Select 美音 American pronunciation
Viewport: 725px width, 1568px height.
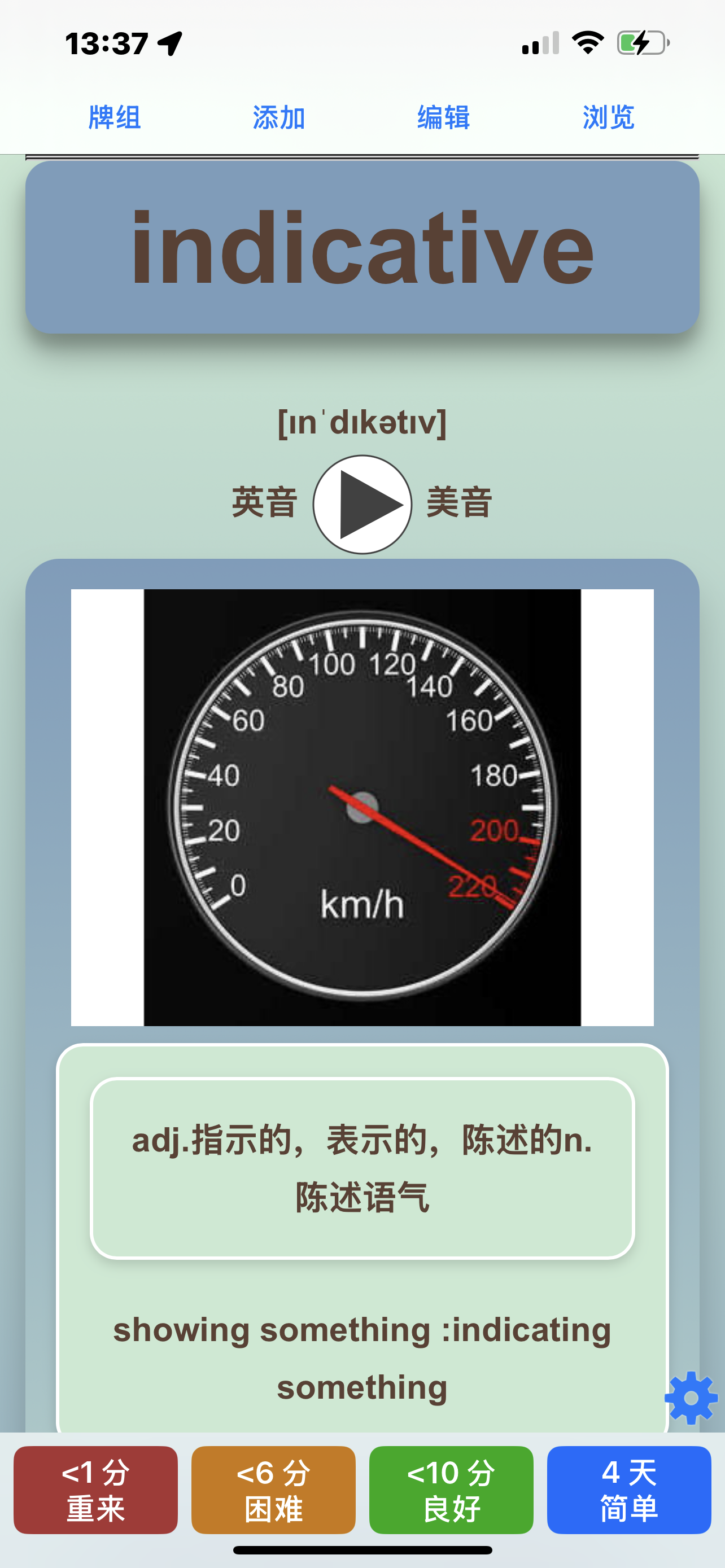459,502
